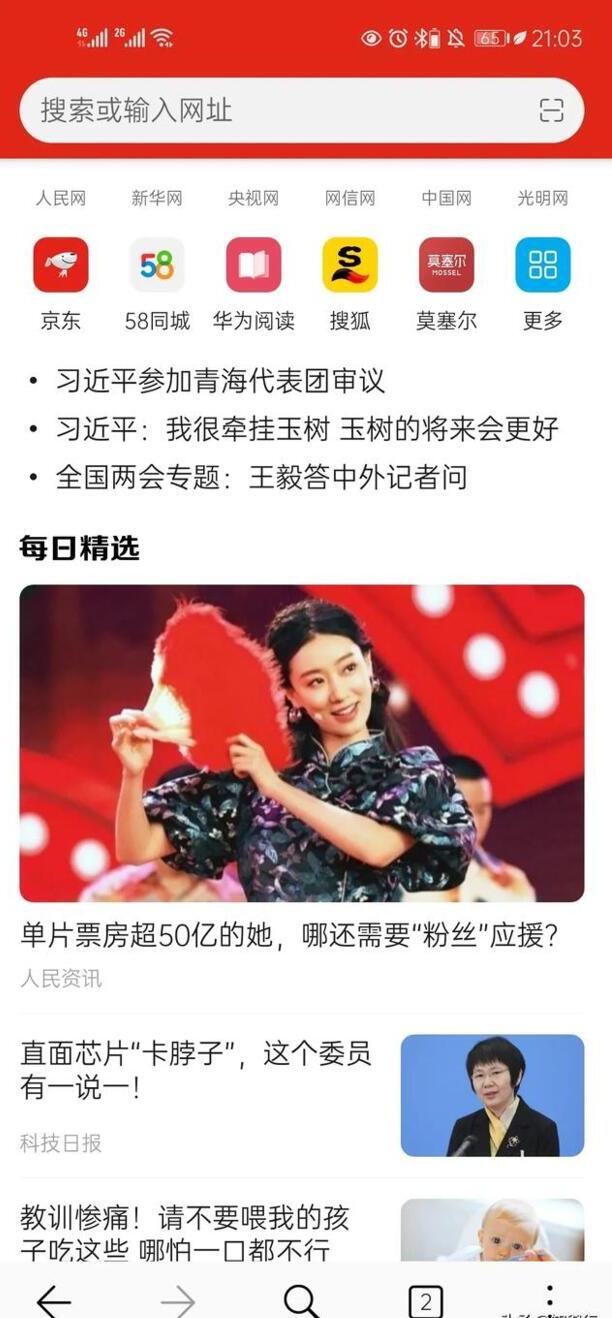The image size is (612, 1318).
Task: Read headline about 青海代表团审议
Action: [220, 381]
